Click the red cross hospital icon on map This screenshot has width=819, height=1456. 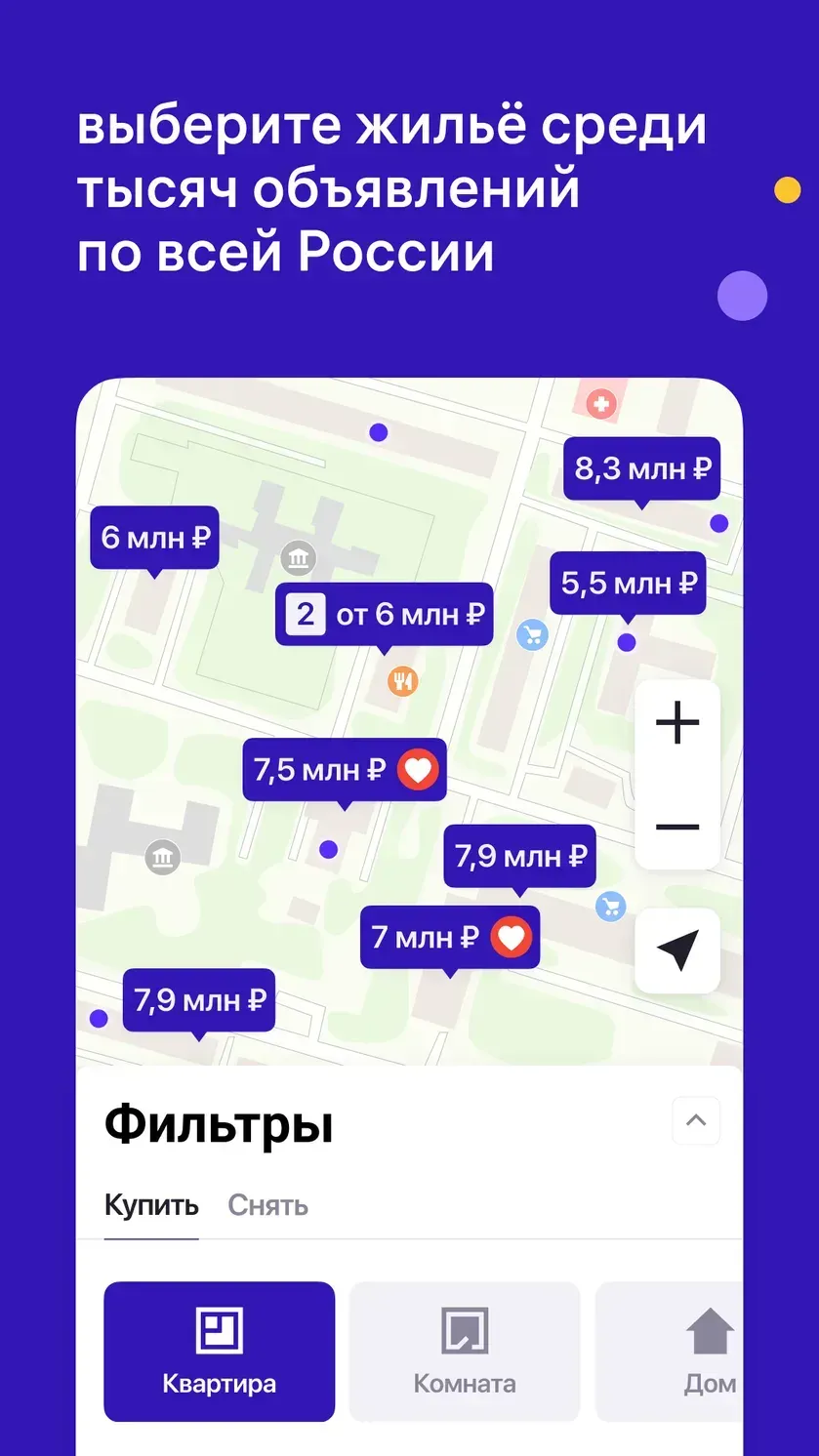pyautogui.click(x=600, y=403)
